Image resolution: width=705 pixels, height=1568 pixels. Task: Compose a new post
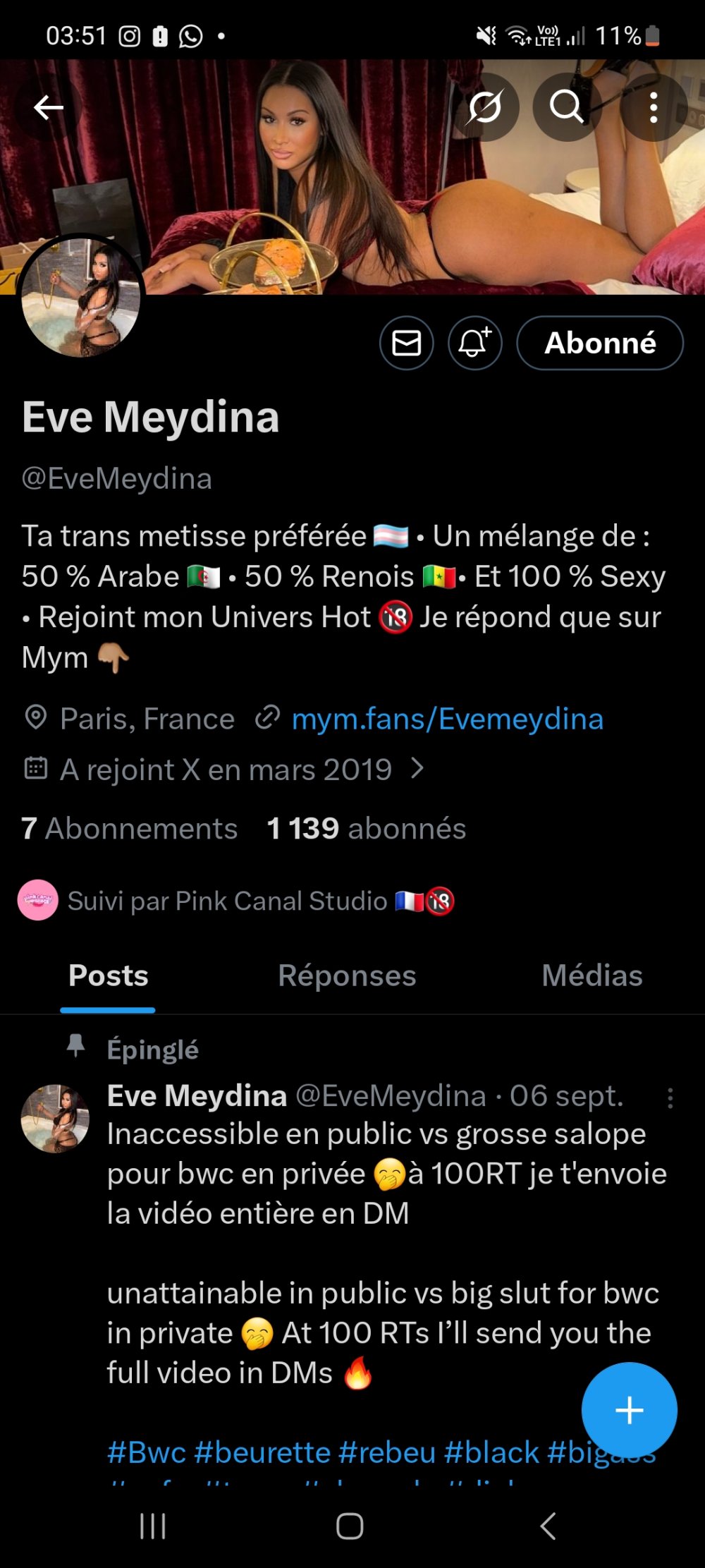tap(629, 1411)
